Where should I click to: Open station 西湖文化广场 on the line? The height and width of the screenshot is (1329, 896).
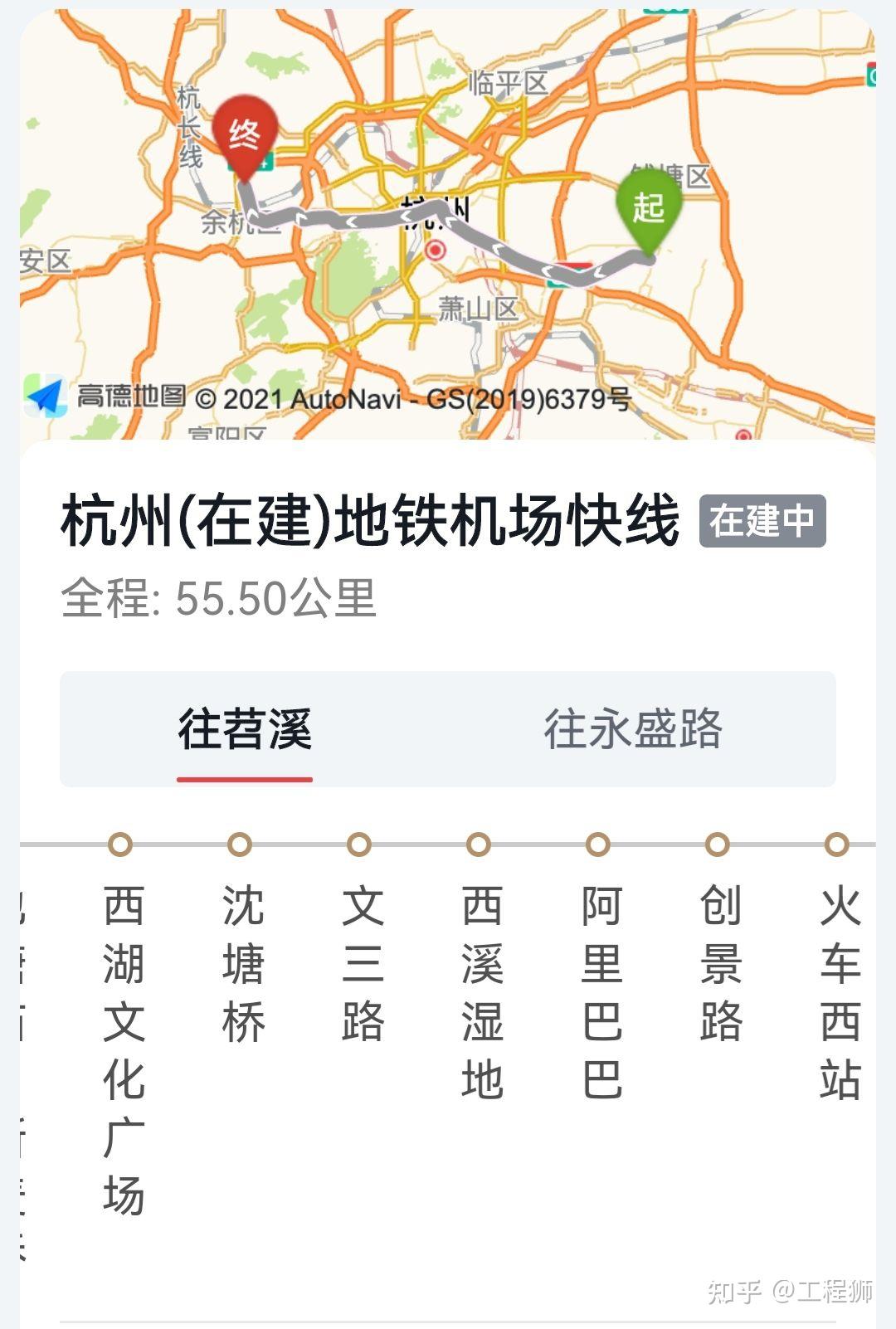pos(123,1049)
